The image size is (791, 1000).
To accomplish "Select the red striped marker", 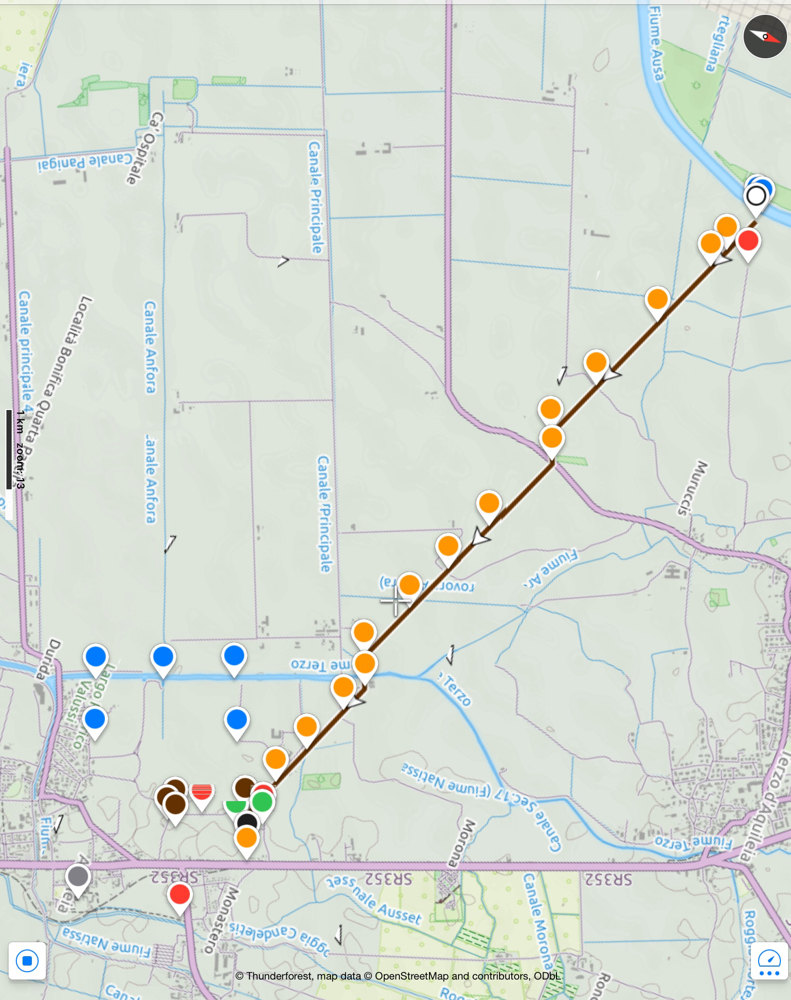I will [201, 794].
